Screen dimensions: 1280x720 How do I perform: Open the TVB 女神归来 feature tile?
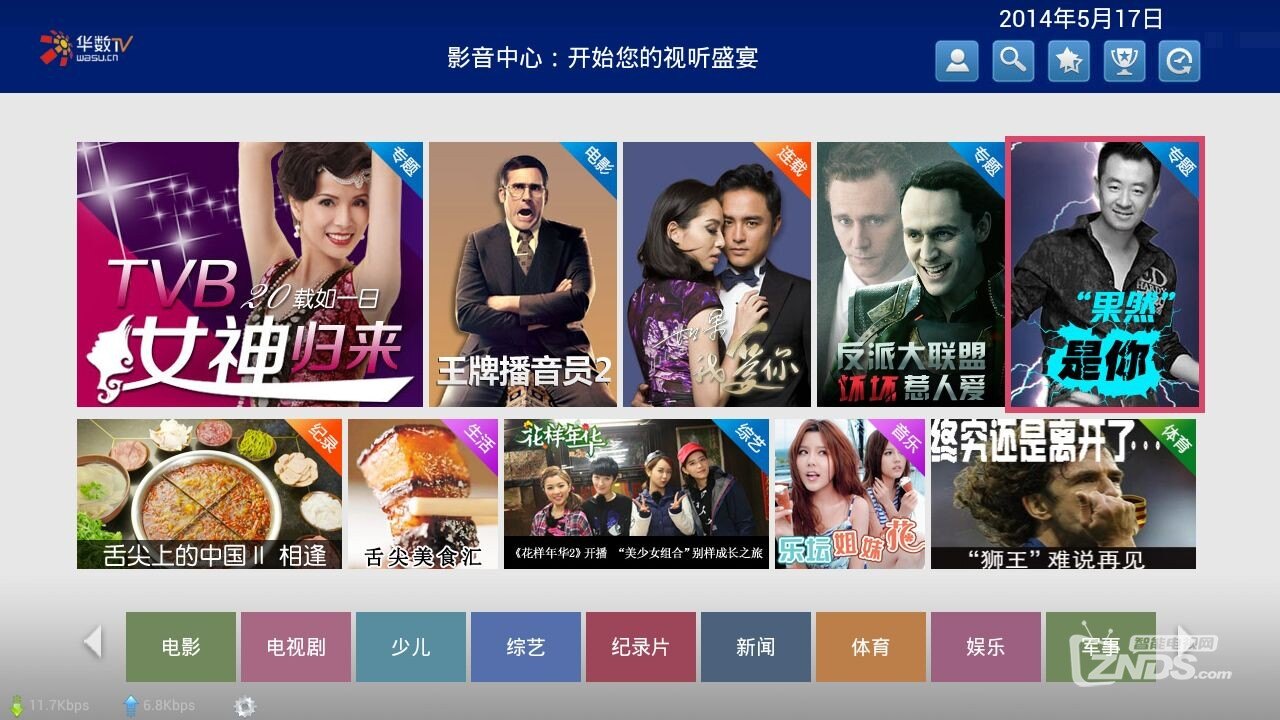[250, 274]
